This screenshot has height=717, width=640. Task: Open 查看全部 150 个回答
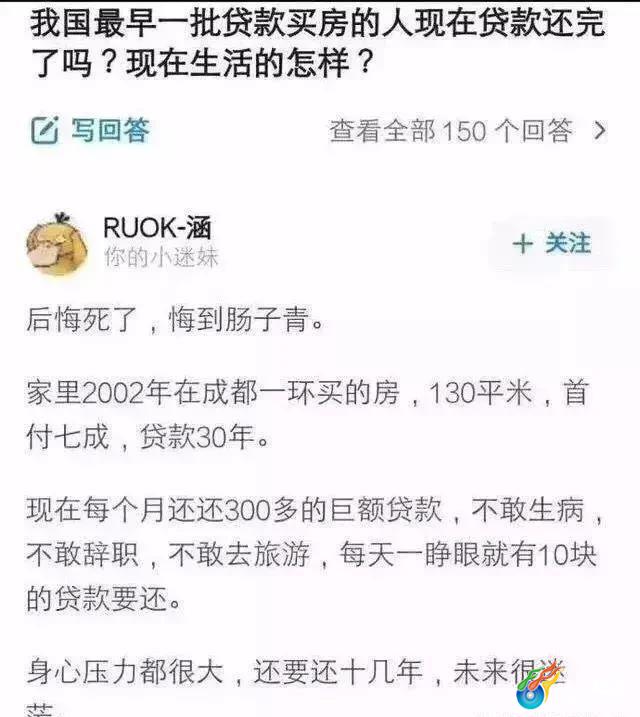pyautogui.click(x=467, y=130)
